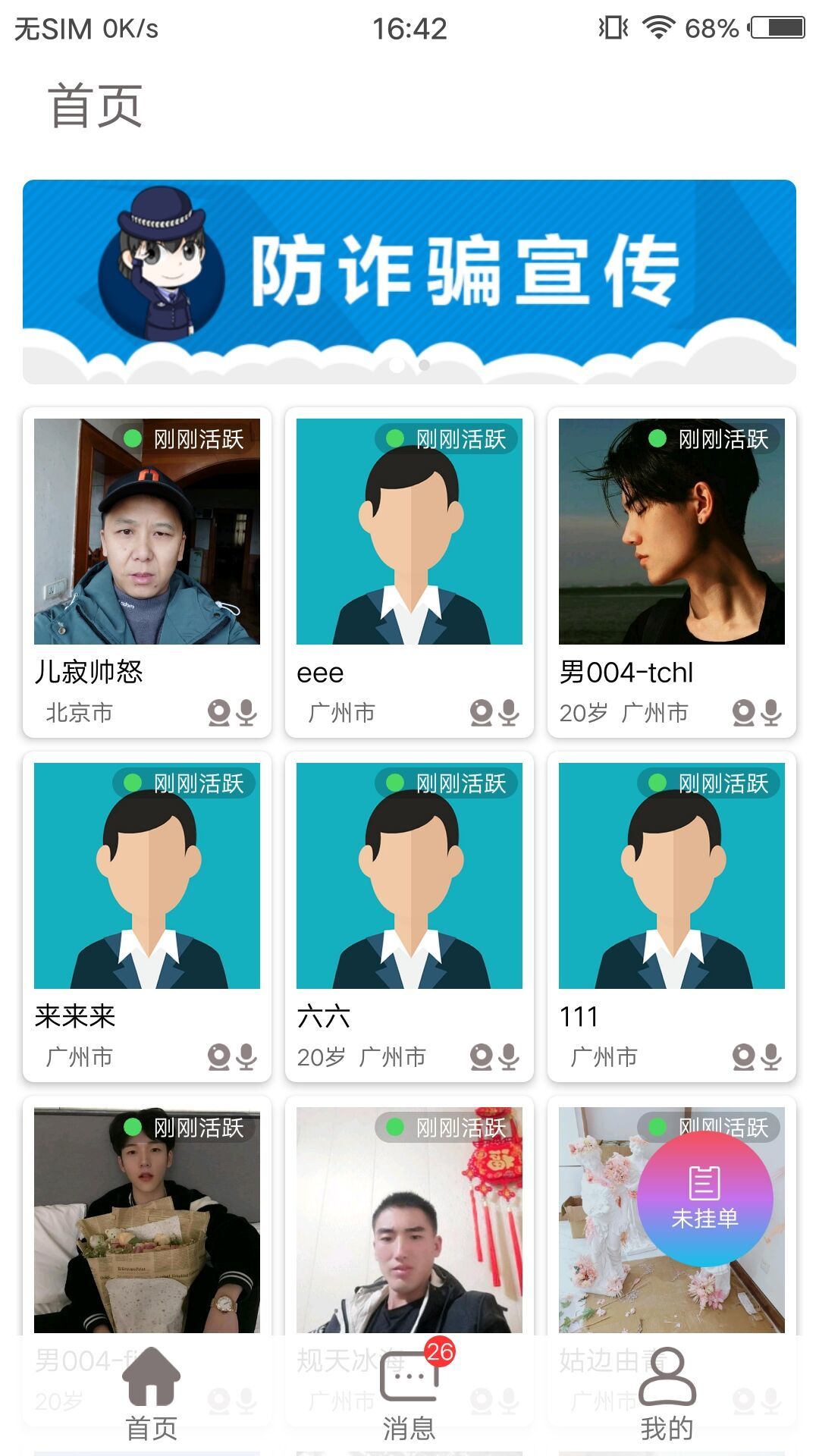View user card named 111
The height and width of the screenshot is (1456, 819).
tap(672, 916)
